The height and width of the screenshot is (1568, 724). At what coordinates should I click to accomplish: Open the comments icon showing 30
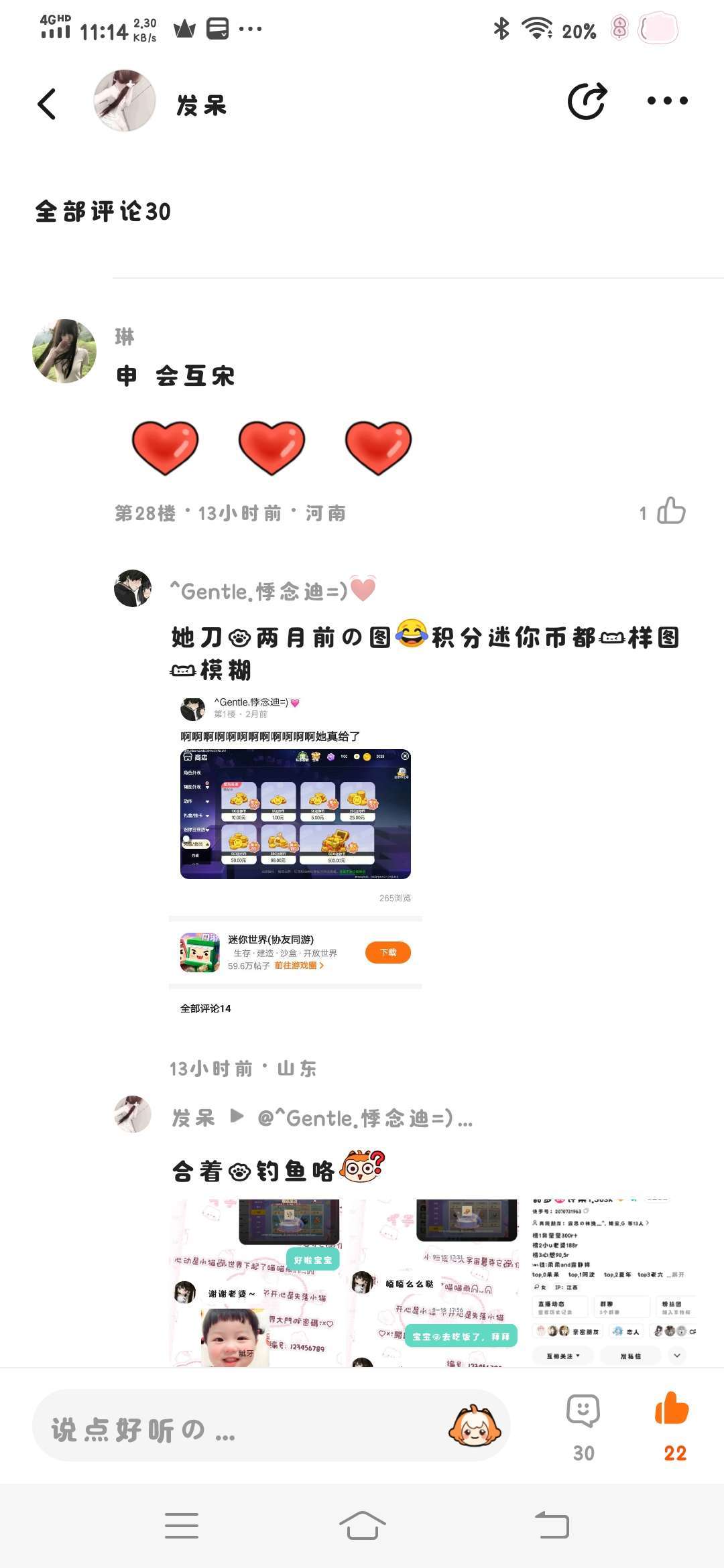[583, 1427]
